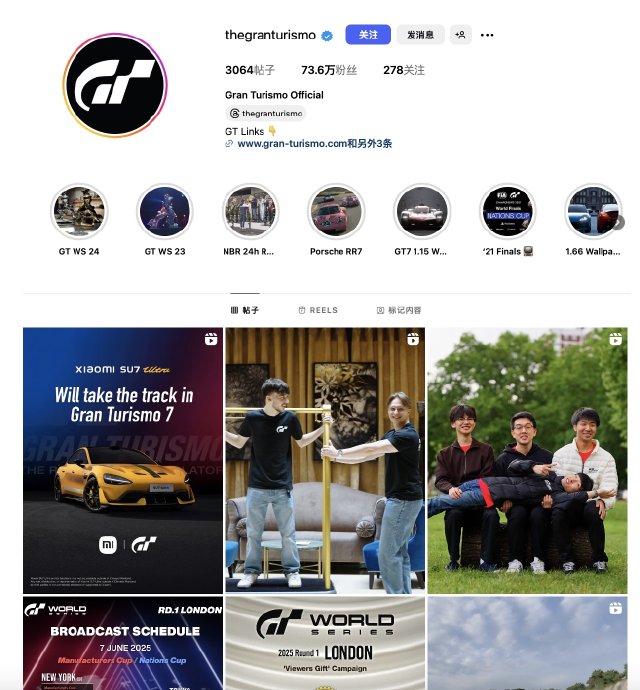Open the '21 Finals story highlight
This screenshot has width=640, height=690.
click(507, 212)
